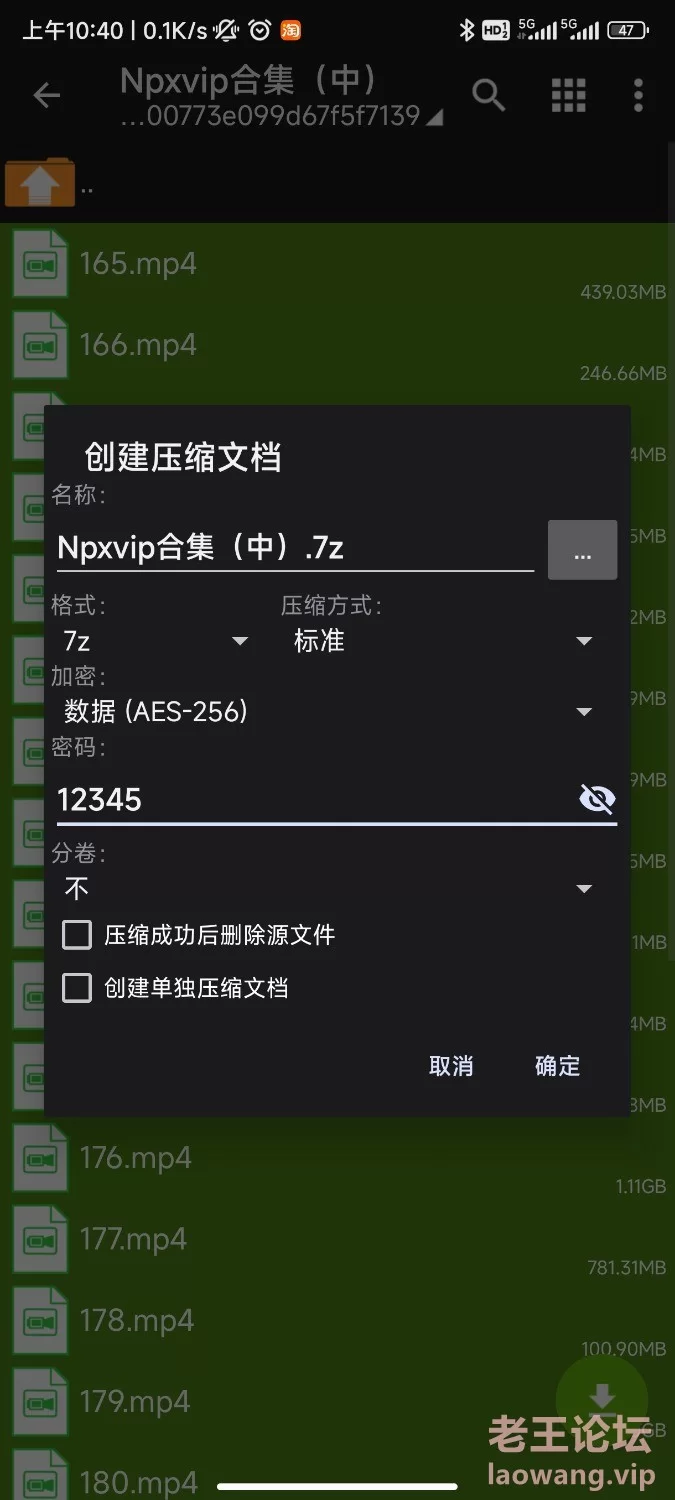Image resolution: width=675 pixels, height=1500 pixels.
Task: Toggle password visibility eye icon
Action: click(597, 799)
